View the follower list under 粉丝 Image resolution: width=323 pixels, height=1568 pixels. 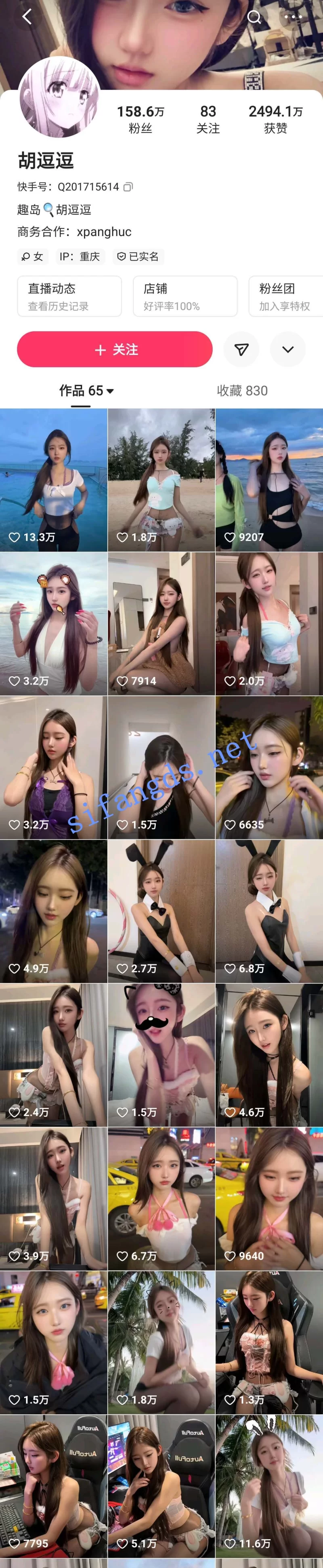pos(141,119)
